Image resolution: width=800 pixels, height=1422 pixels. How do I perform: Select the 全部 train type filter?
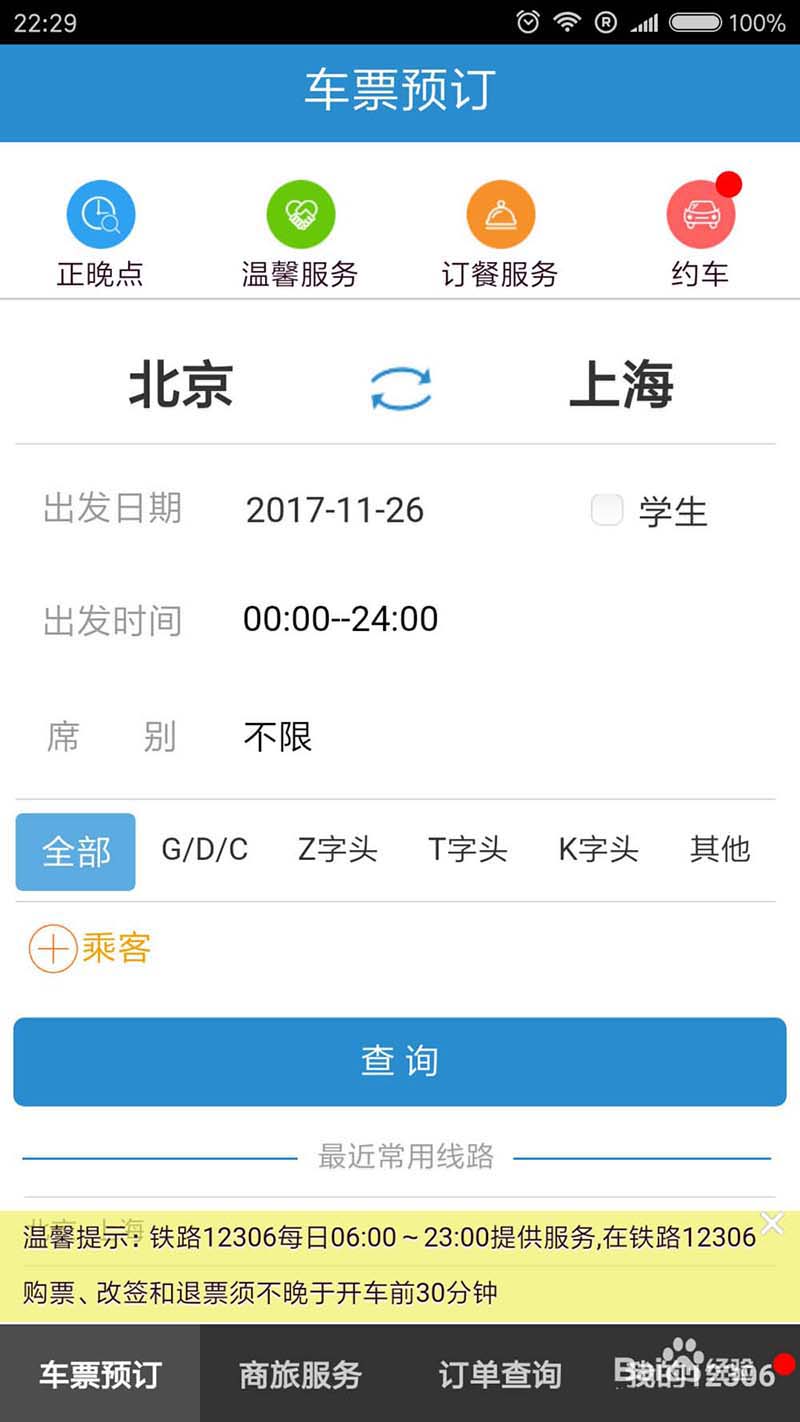[76, 851]
